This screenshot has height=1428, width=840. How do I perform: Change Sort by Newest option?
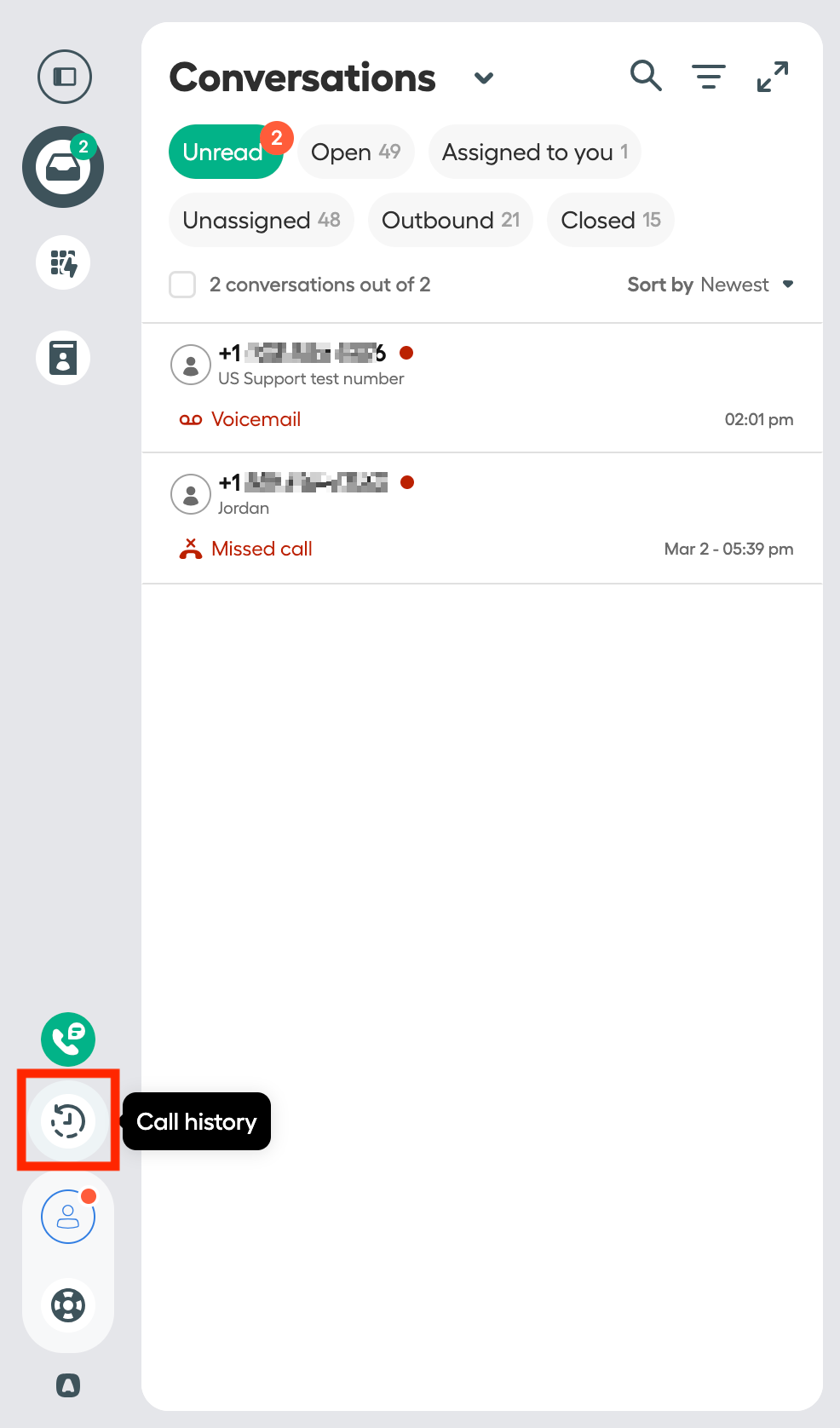(711, 285)
